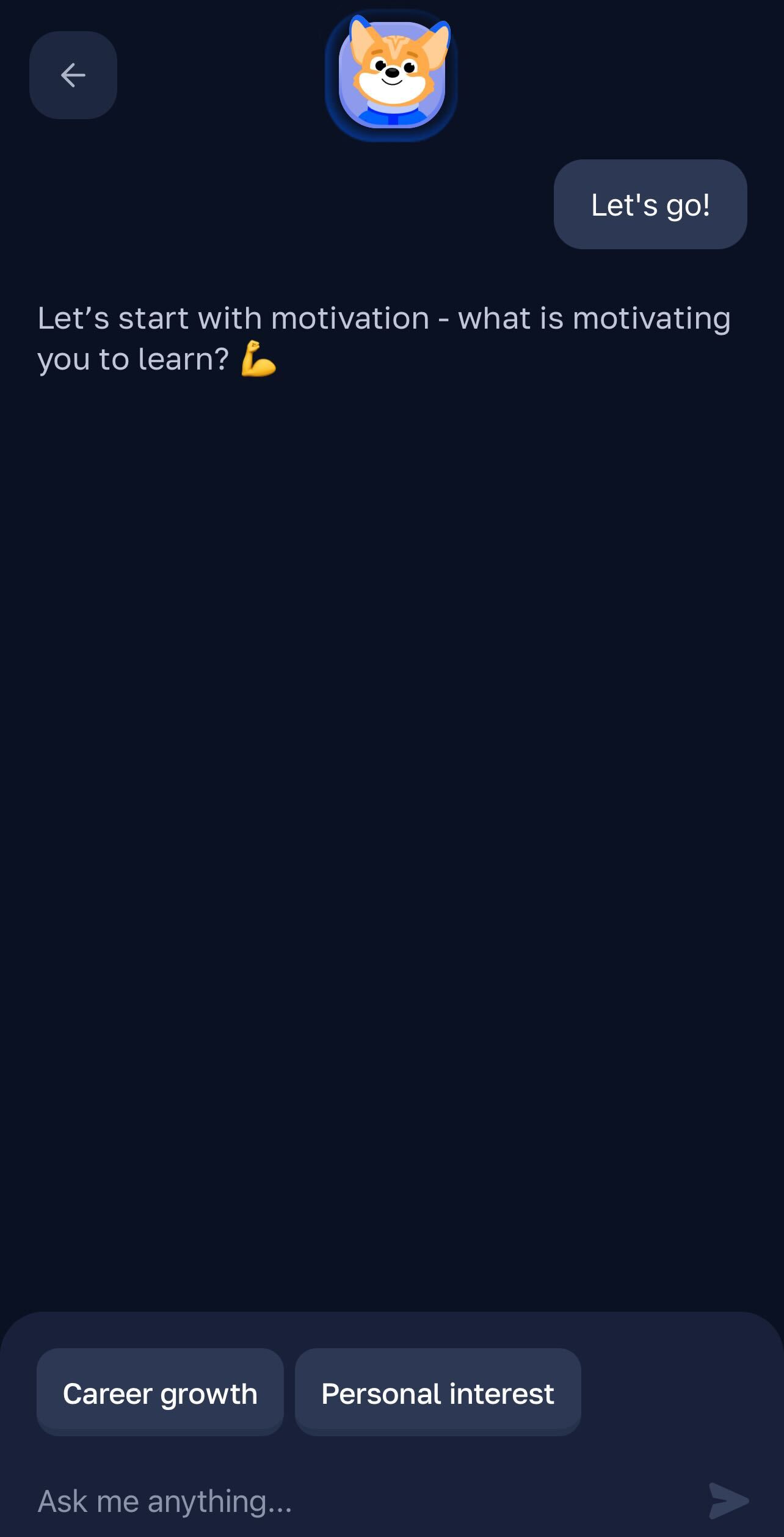Select Personal interest as motivation
Screen dimensions: 784x1537
438,1393
